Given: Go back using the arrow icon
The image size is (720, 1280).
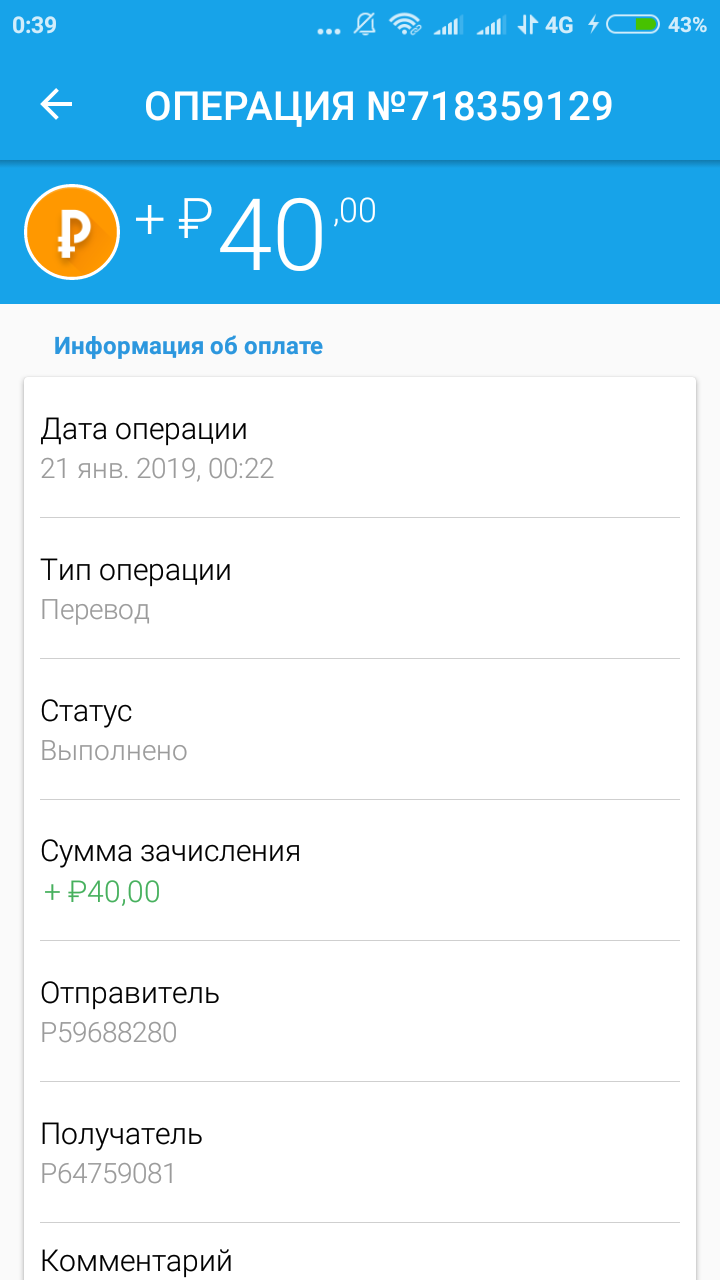Looking at the screenshot, I should coord(56,105).
